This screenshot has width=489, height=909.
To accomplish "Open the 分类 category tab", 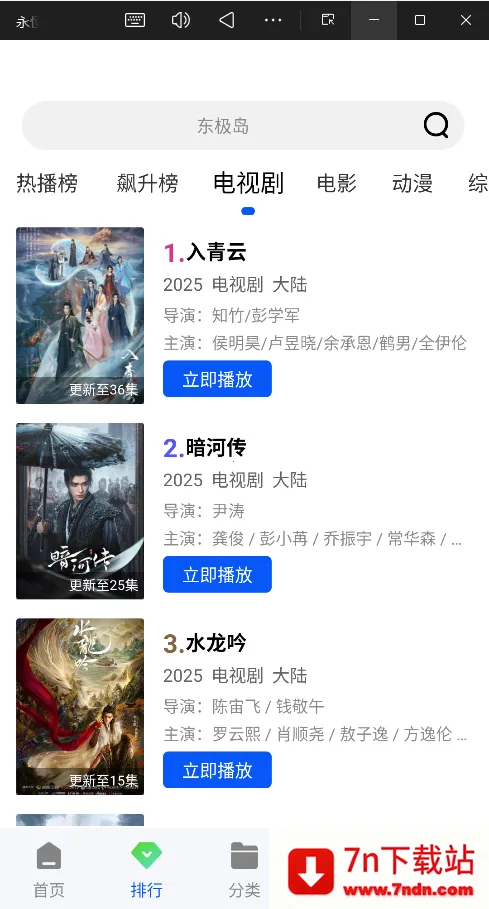I will [x=244, y=870].
